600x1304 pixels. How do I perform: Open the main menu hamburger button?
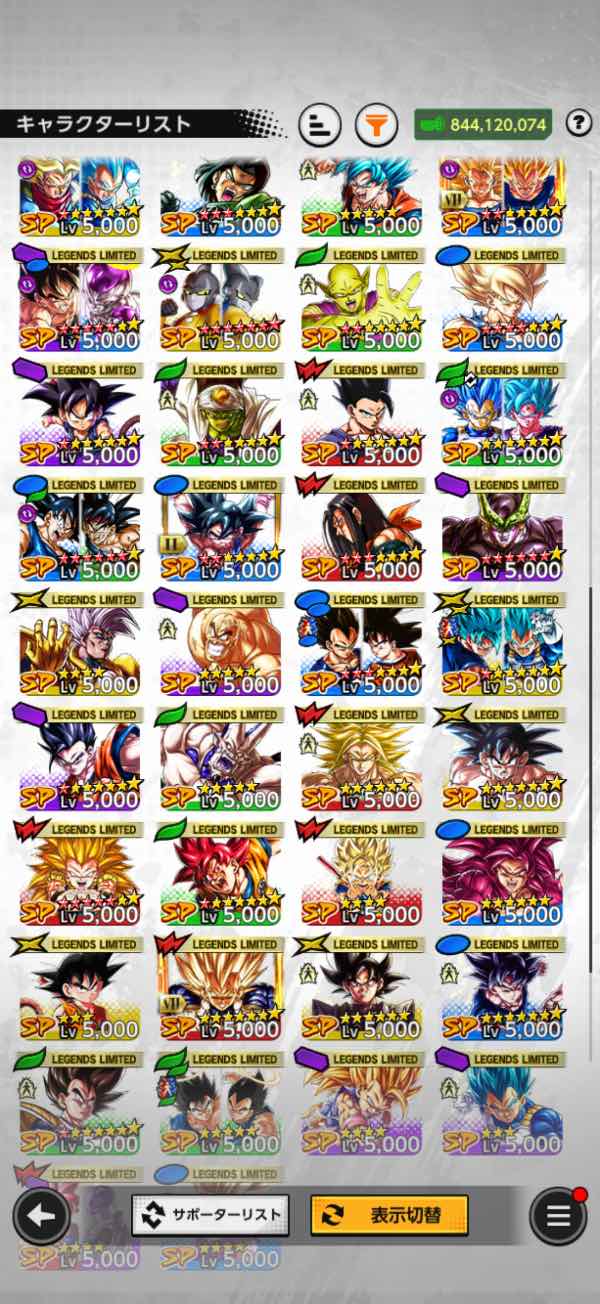pos(557,1216)
